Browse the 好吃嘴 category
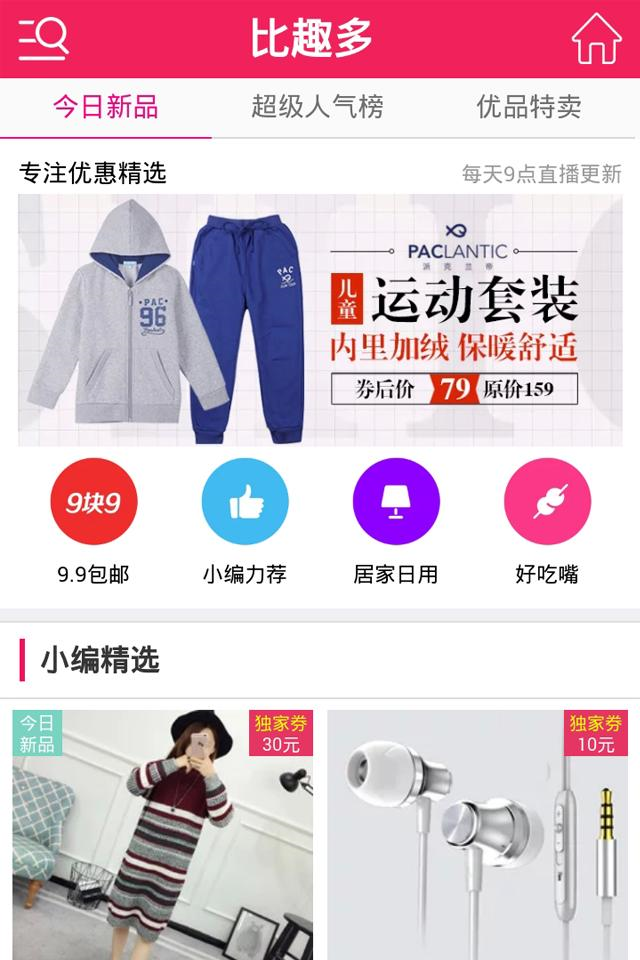 tap(547, 503)
